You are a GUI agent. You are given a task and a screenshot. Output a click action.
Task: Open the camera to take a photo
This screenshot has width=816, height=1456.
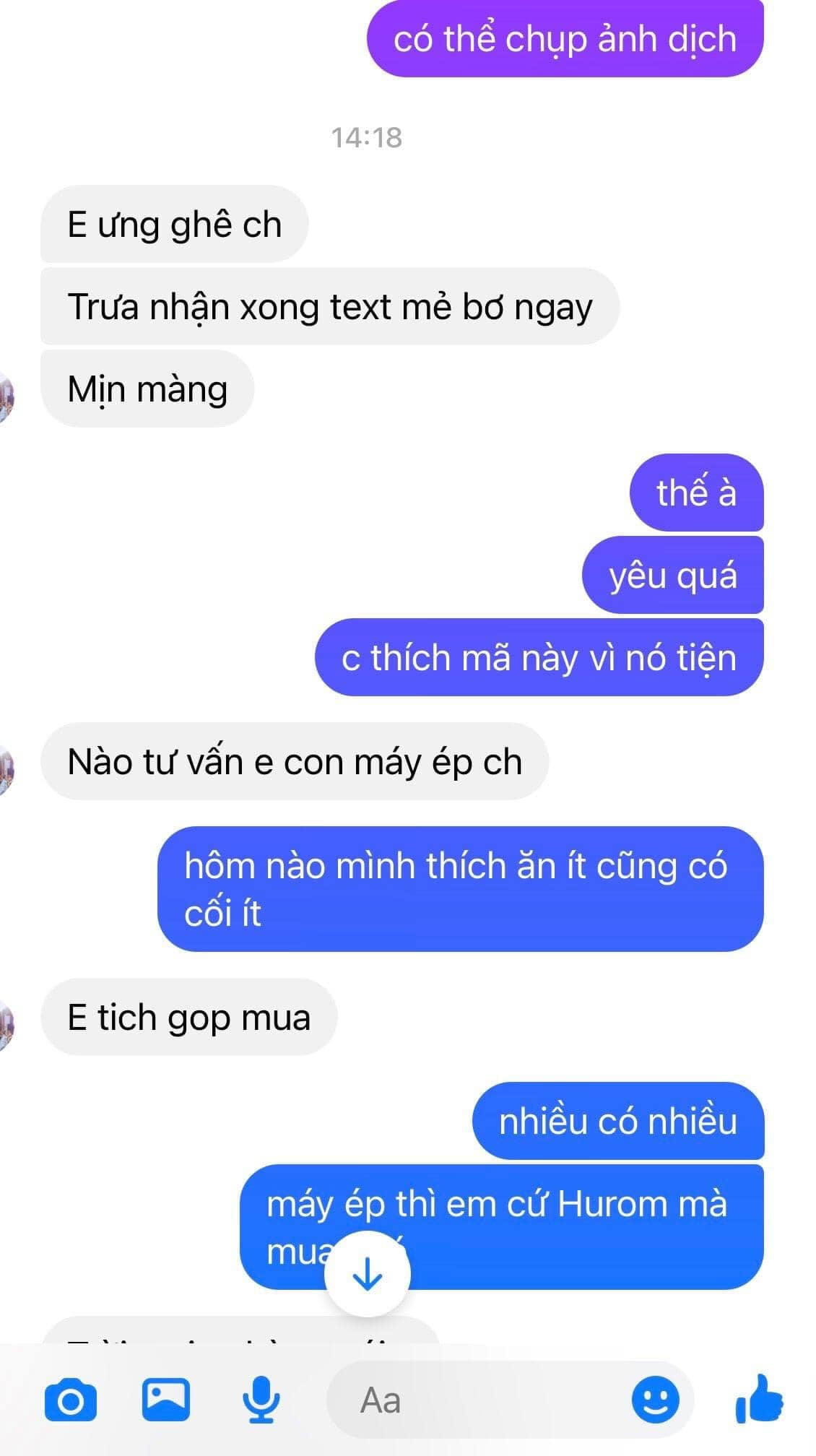70,1400
